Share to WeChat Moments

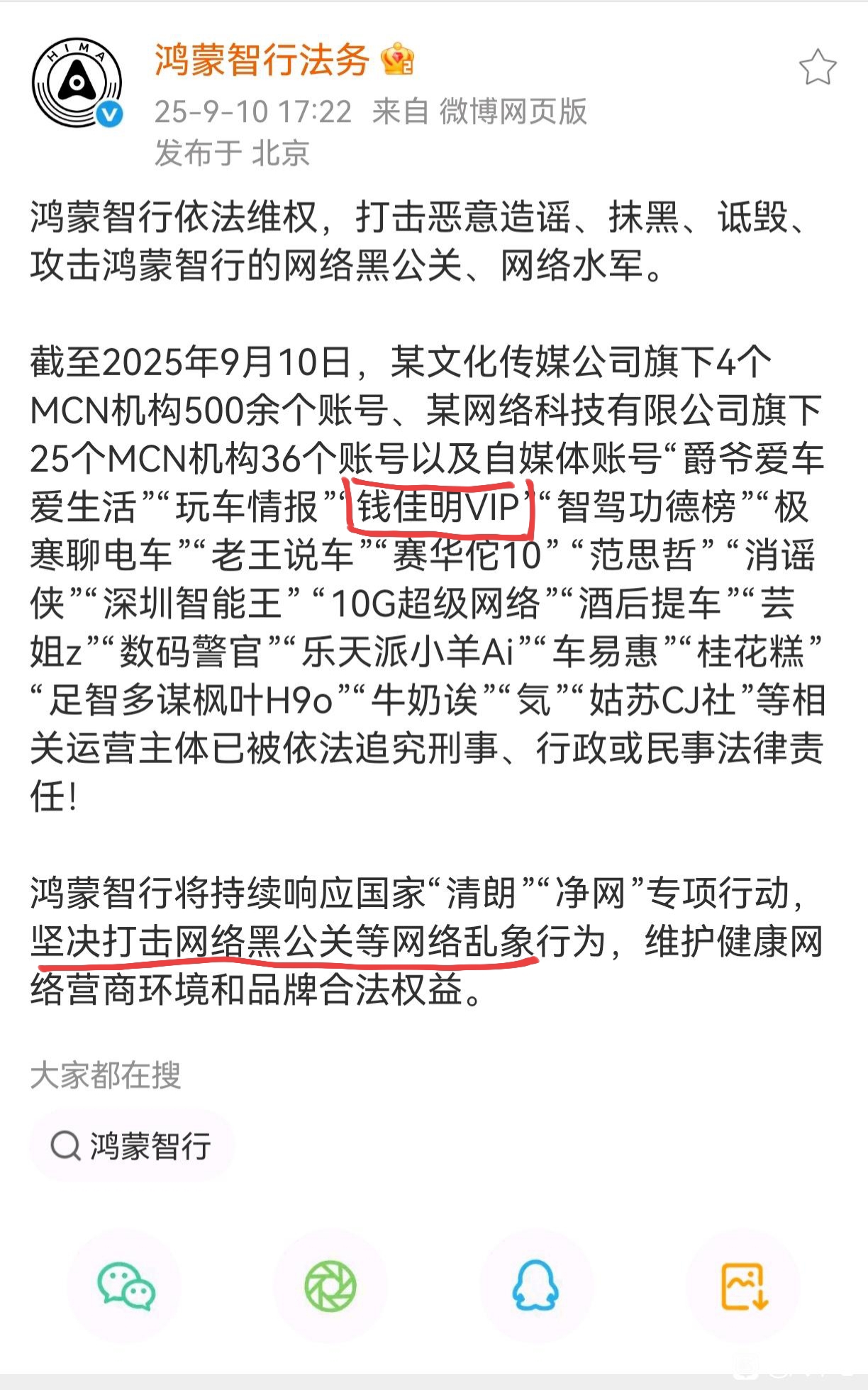[330, 1286]
